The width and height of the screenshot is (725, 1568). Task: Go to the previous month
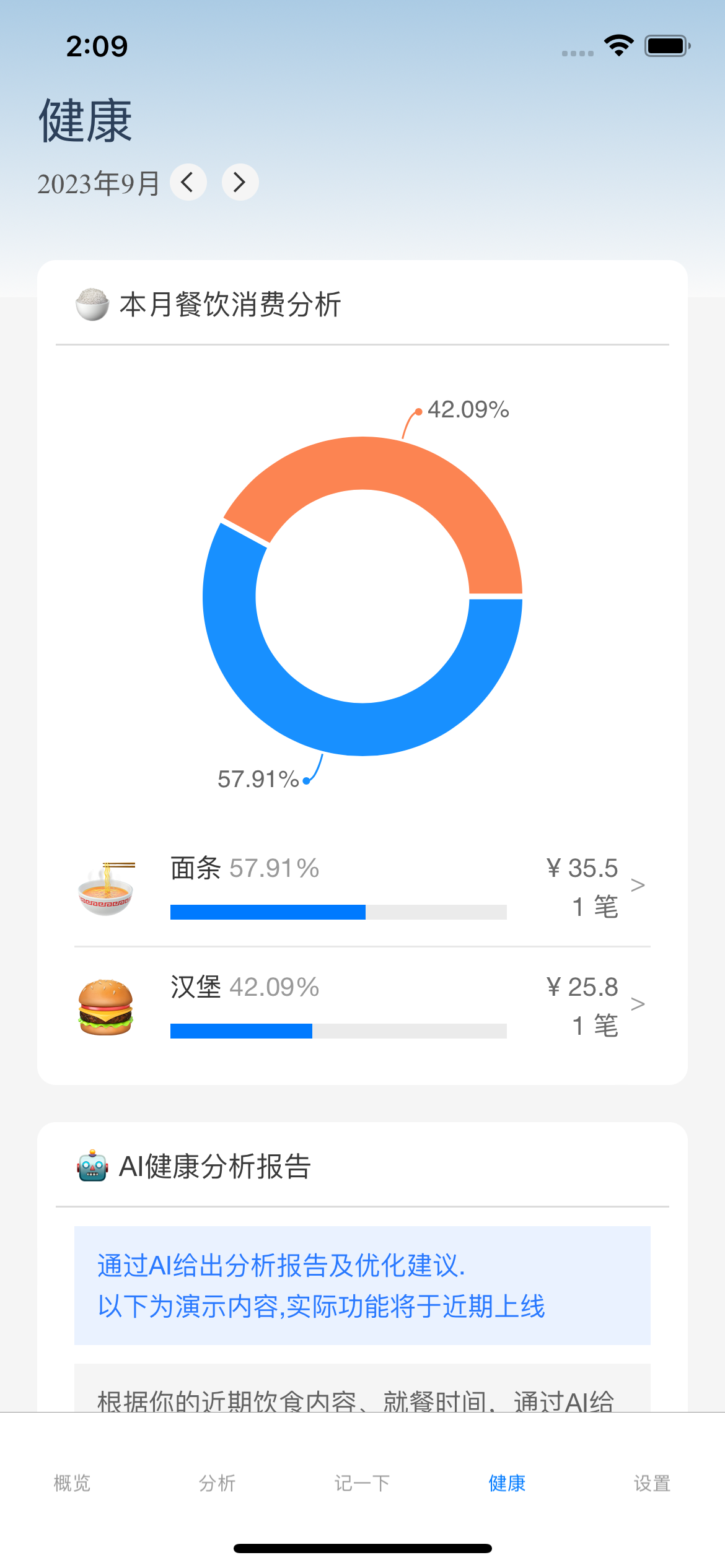click(188, 182)
